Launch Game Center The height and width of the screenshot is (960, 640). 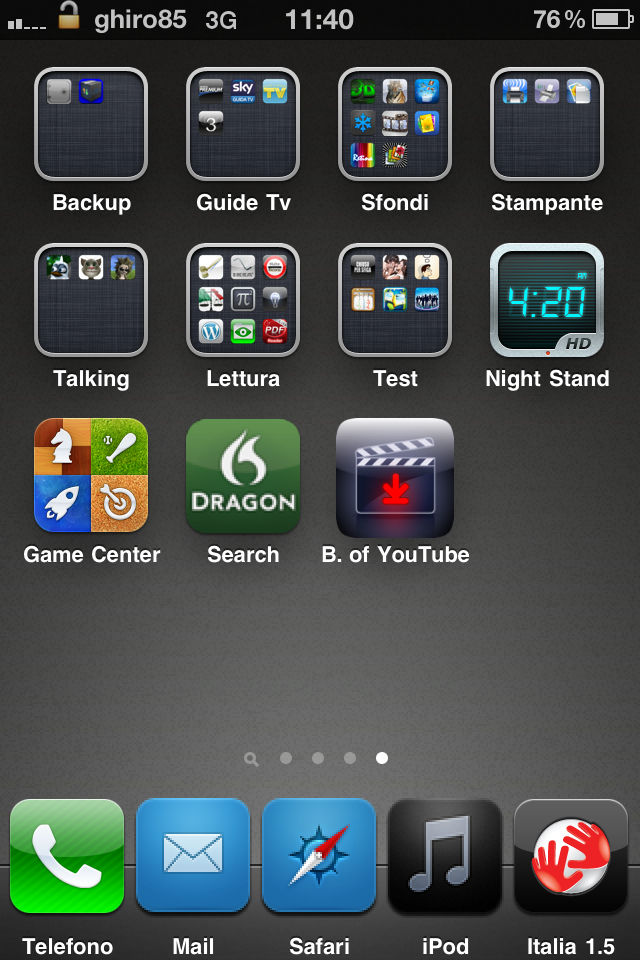pos(91,476)
